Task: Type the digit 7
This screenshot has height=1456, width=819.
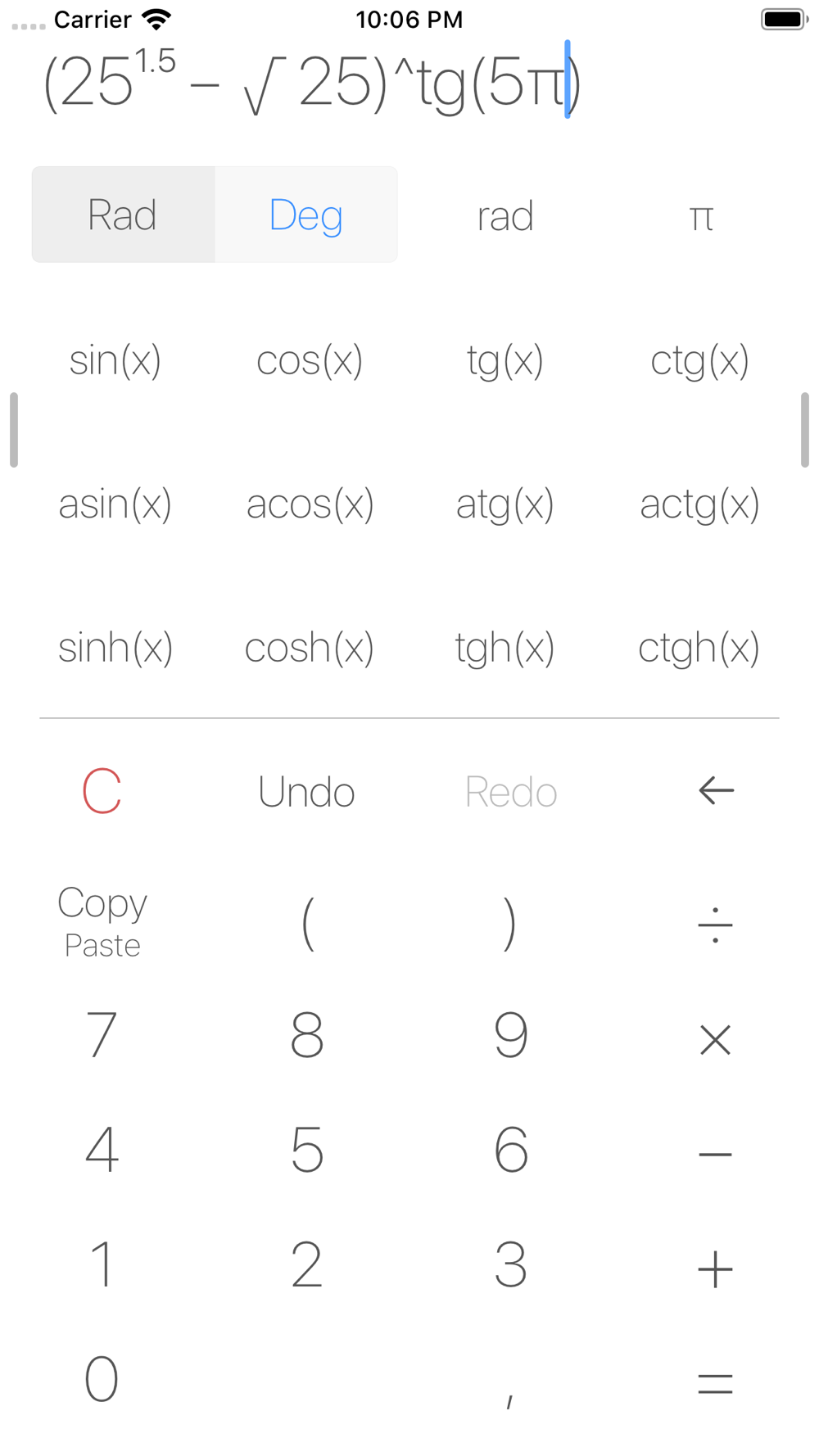Action: tap(102, 1035)
